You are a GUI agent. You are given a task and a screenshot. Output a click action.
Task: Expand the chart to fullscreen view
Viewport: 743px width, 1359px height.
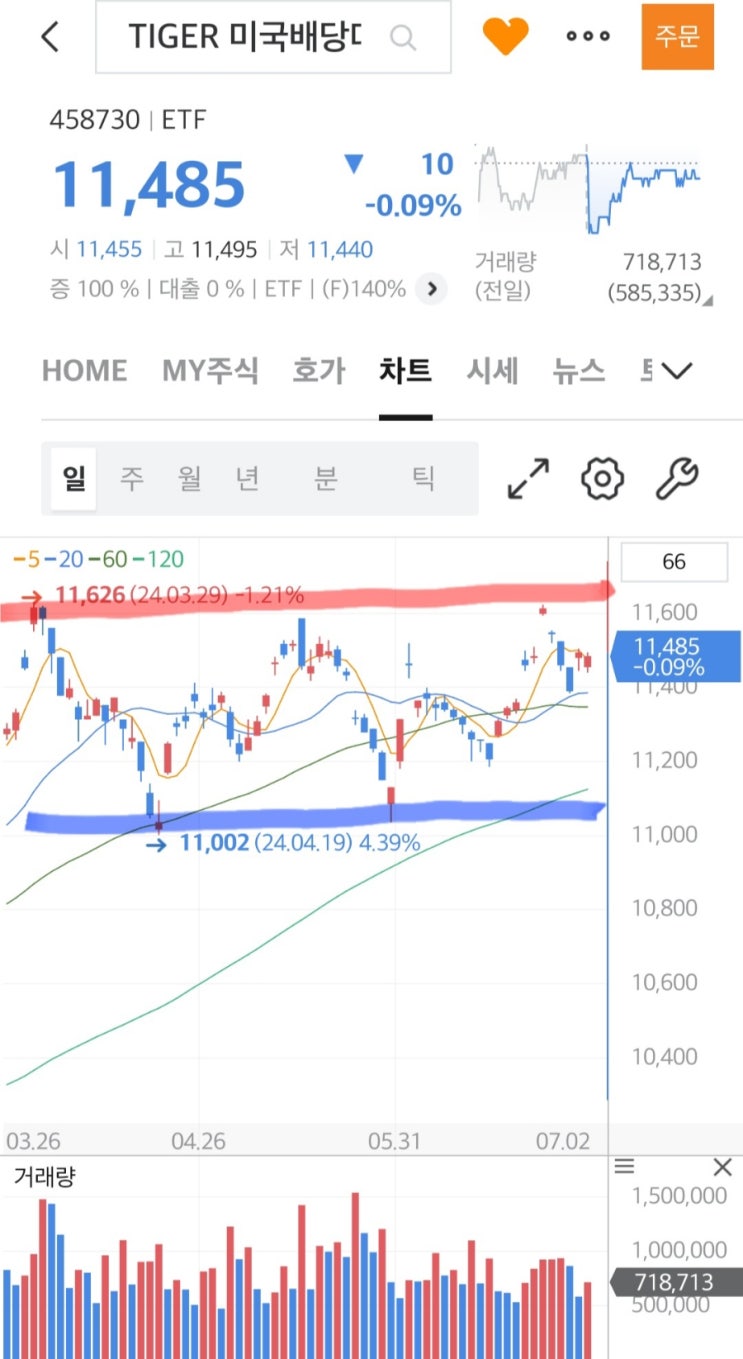tap(527, 478)
